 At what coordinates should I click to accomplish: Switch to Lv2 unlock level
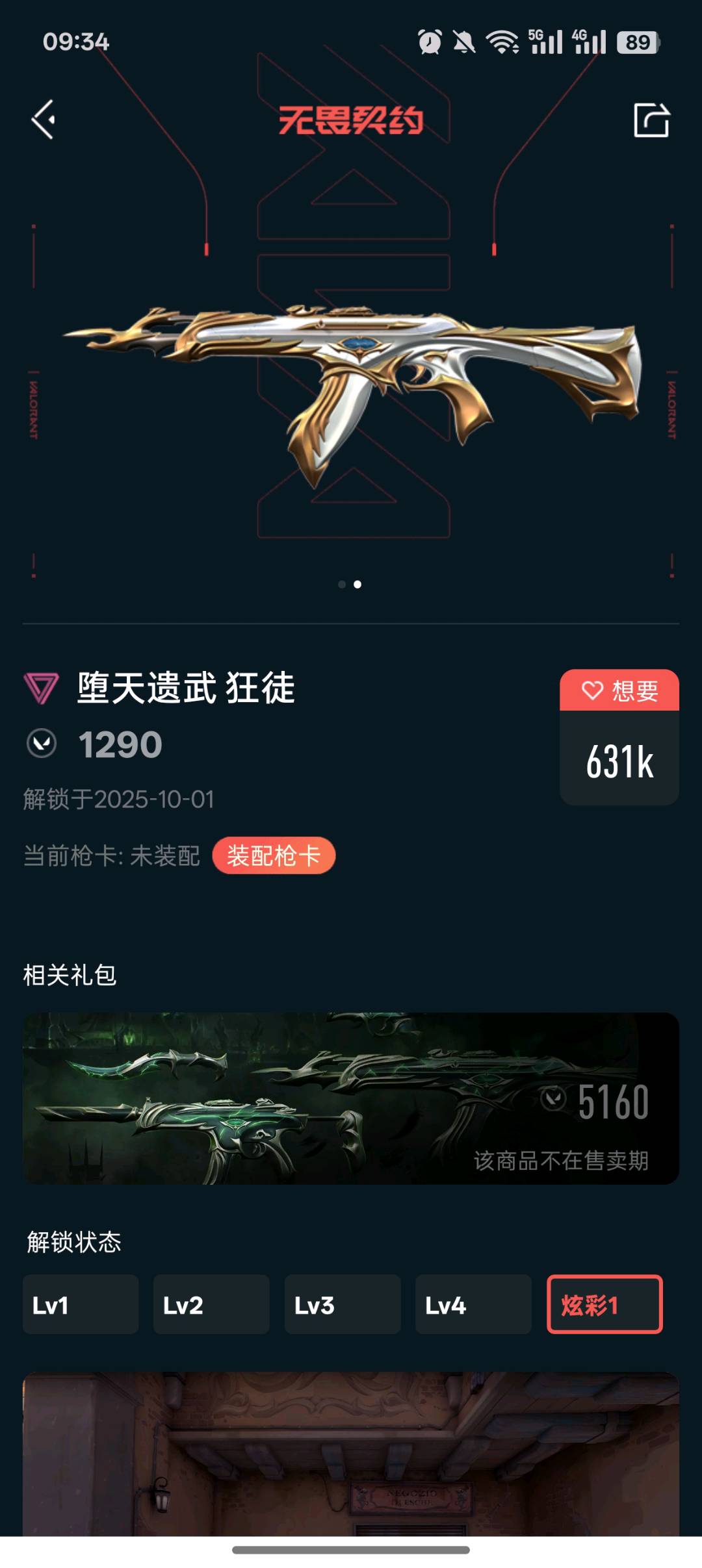pyautogui.click(x=211, y=1304)
